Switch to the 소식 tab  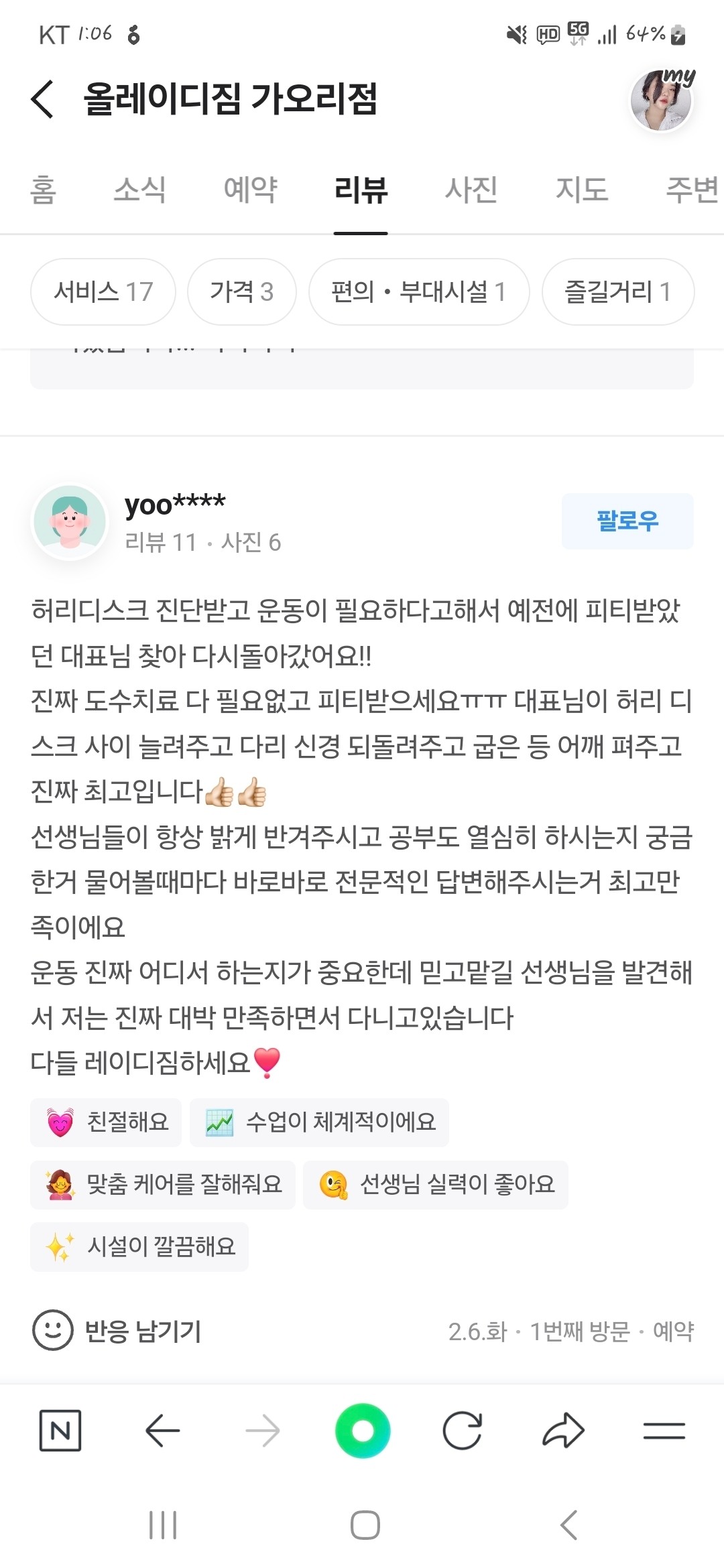pyautogui.click(x=139, y=190)
